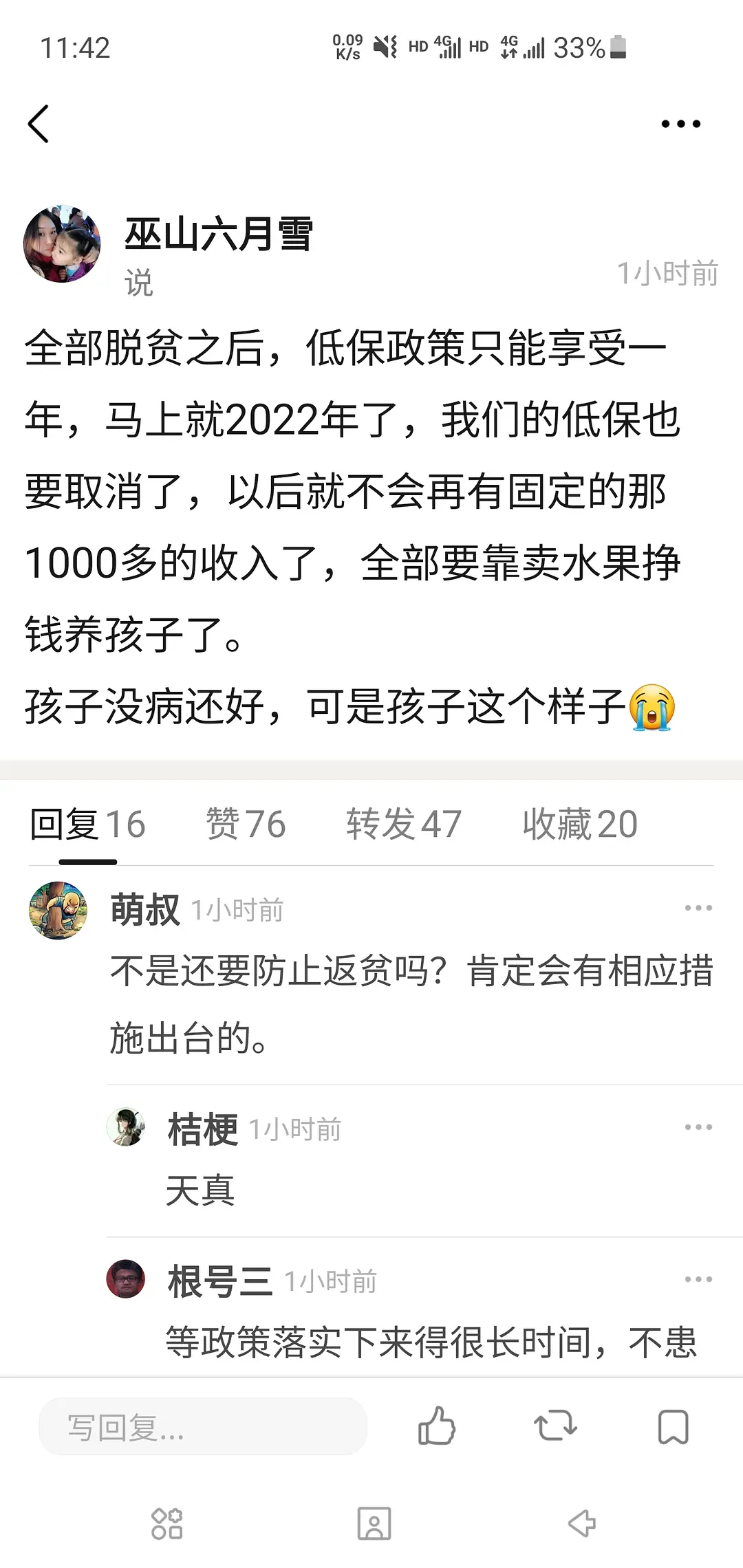Open 巫山六月雪's profile picture
The width and height of the screenshot is (743, 1568).
coord(62,244)
